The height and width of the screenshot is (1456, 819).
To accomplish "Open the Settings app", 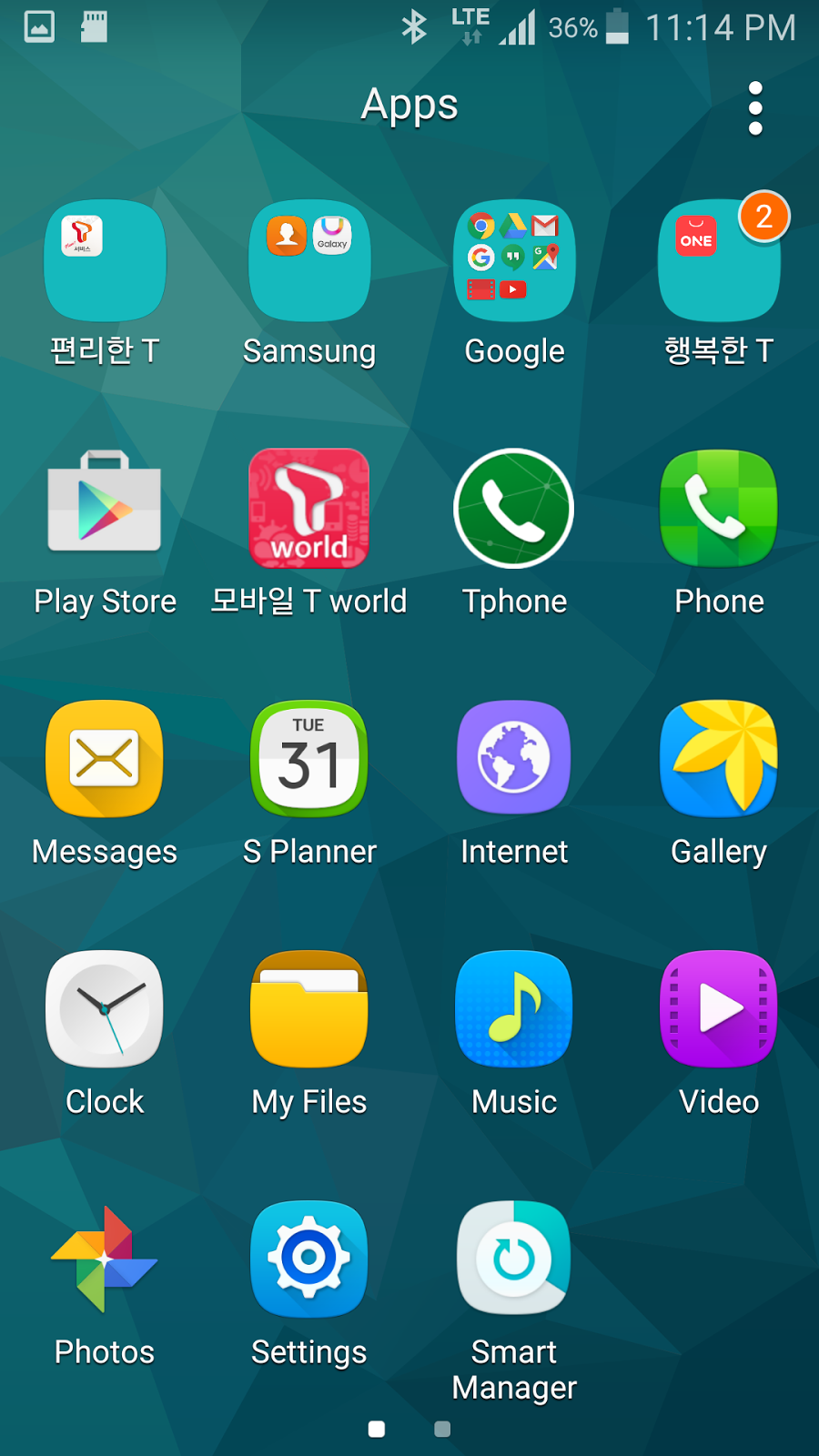I will pyautogui.click(x=309, y=1259).
